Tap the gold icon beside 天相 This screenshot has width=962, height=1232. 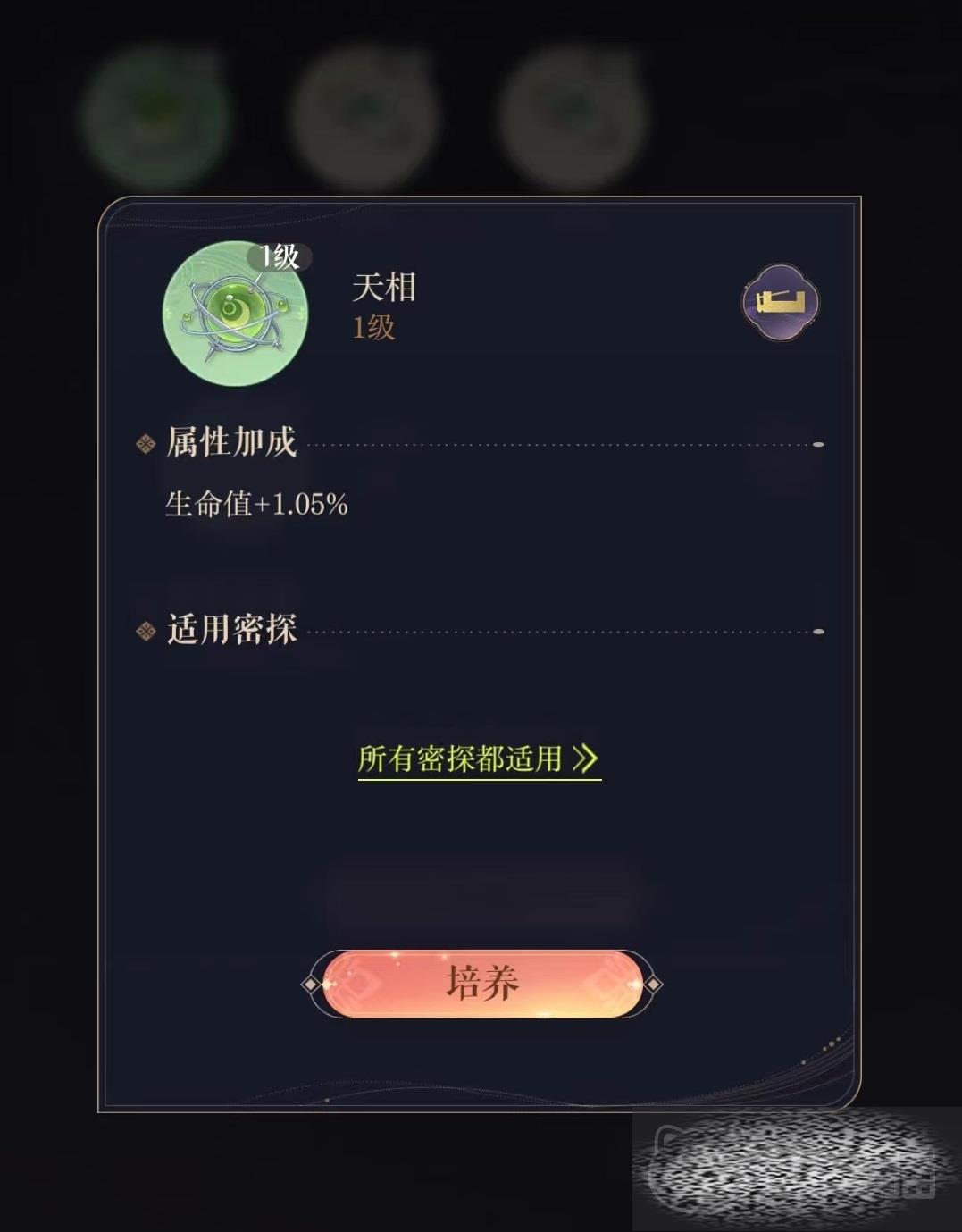(x=781, y=302)
